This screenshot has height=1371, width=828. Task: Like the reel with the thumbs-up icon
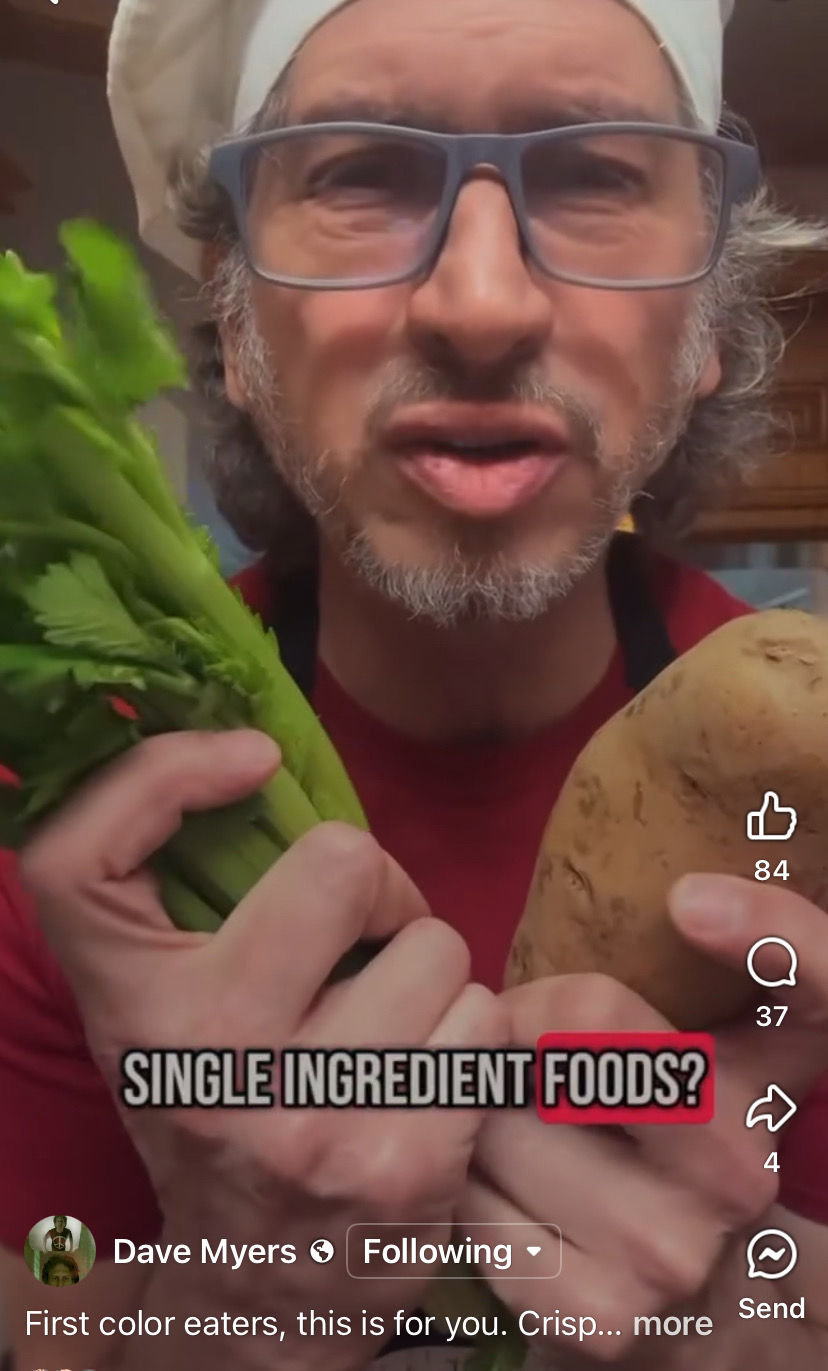point(771,816)
